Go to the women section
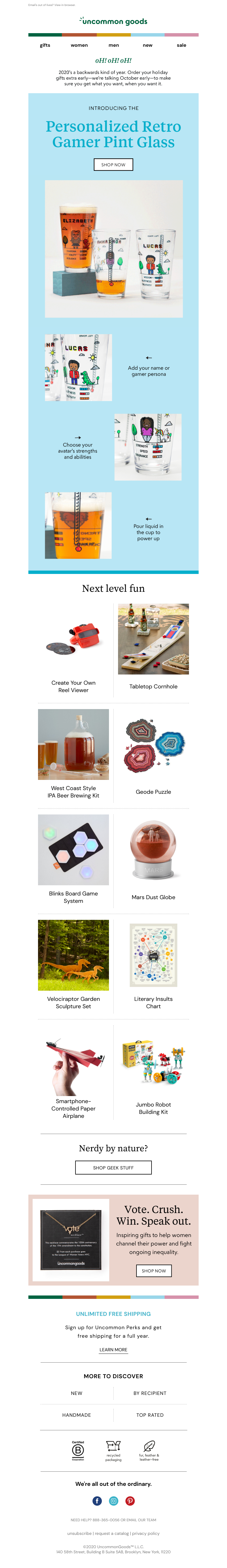Viewport: 227px width, 1568px height. (x=79, y=45)
